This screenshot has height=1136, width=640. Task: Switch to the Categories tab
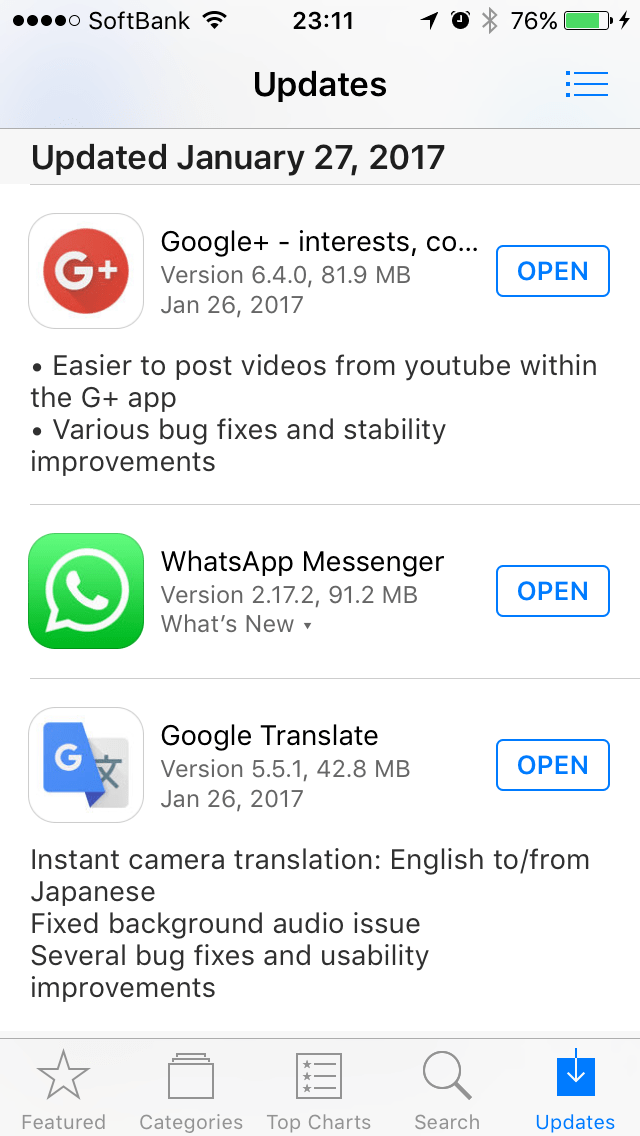tap(191, 1088)
